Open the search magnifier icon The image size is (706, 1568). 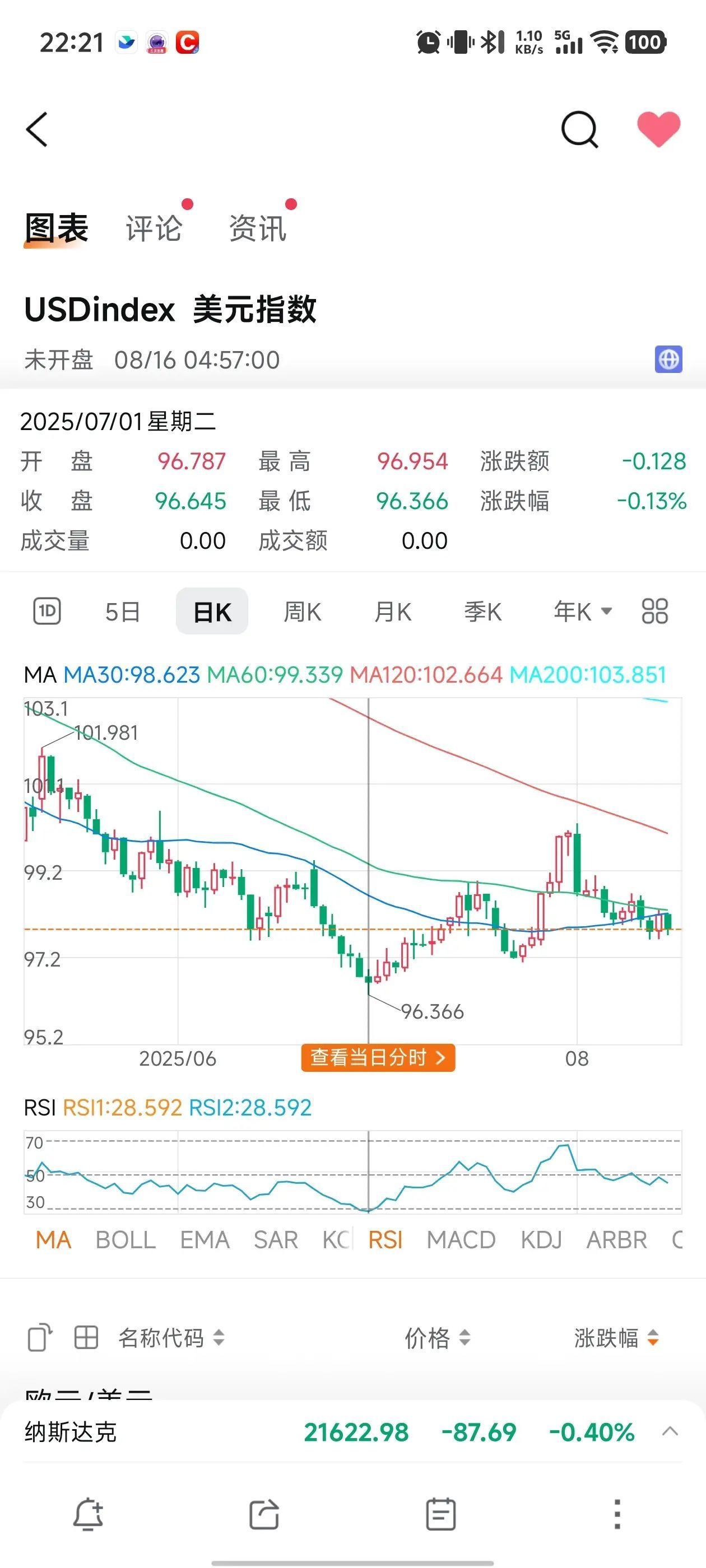pos(579,129)
